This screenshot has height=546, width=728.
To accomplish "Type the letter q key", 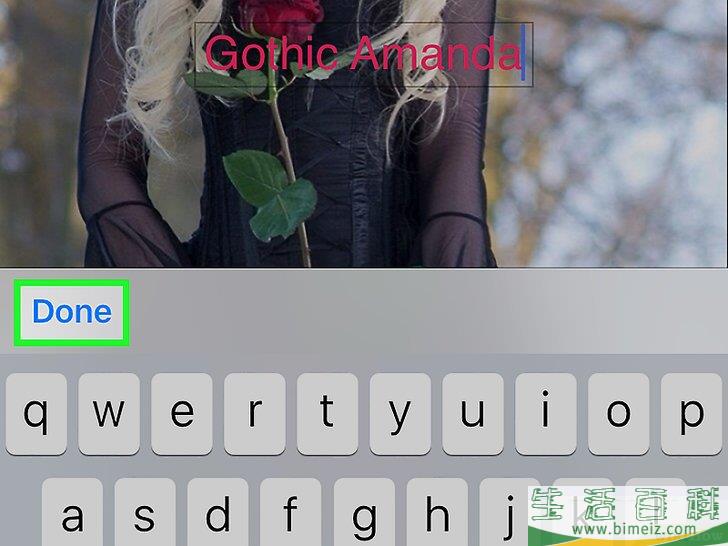I will pos(36,413).
